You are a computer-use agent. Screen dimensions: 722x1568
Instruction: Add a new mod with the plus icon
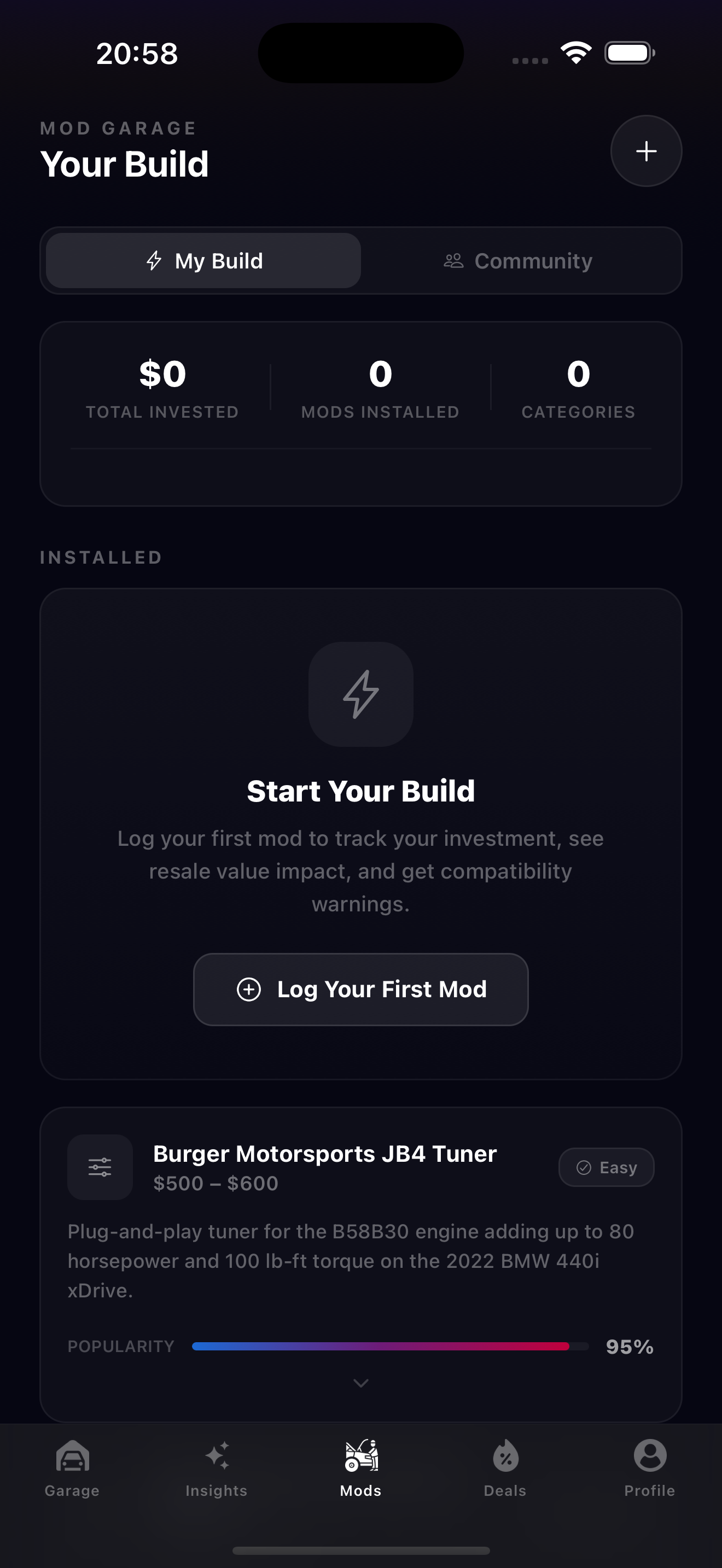point(646,151)
